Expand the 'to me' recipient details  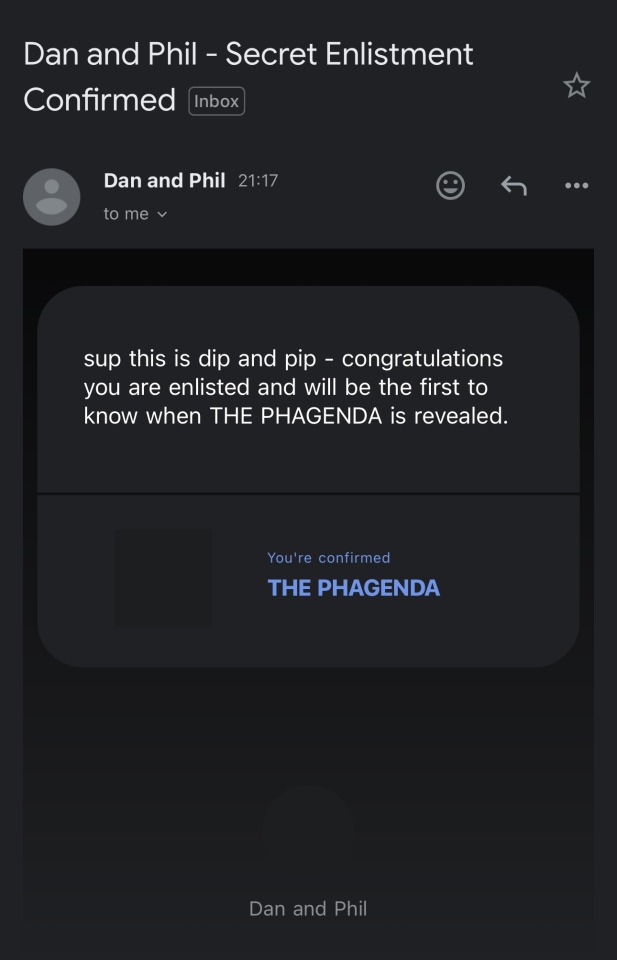coord(136,214)
